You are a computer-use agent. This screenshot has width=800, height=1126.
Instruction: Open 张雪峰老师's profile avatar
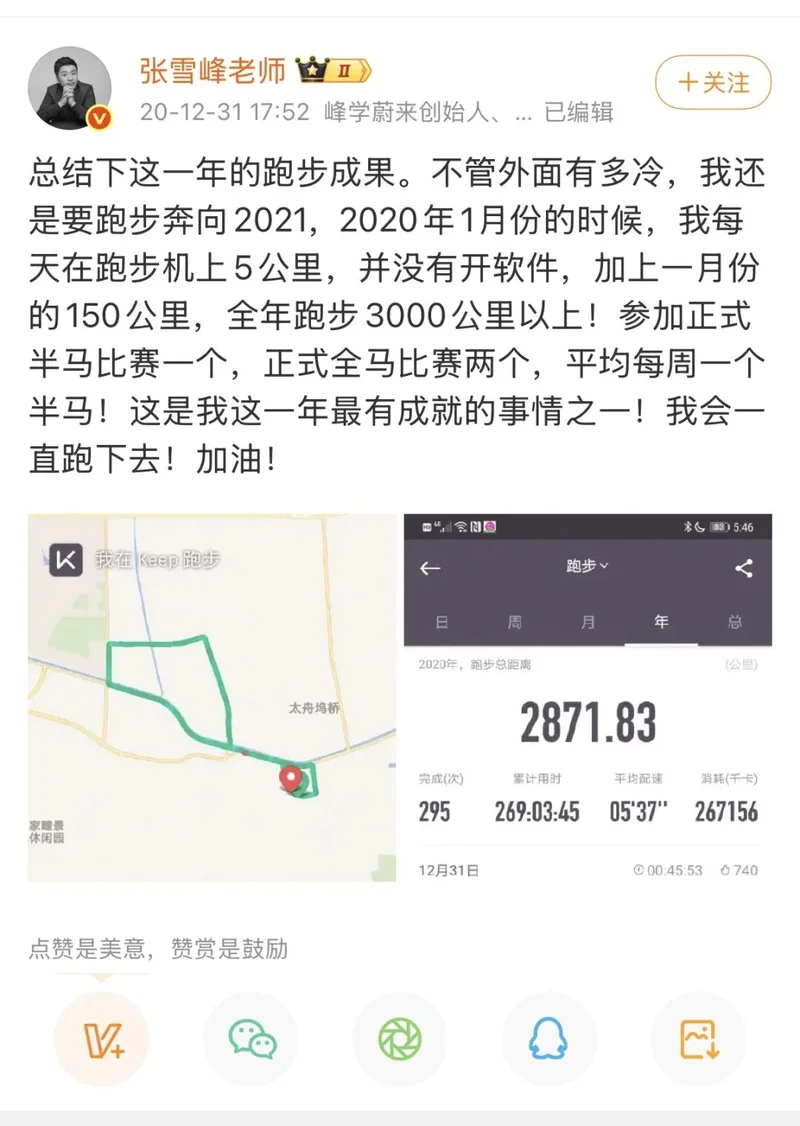pyautogui.click(x=70, y=88)
